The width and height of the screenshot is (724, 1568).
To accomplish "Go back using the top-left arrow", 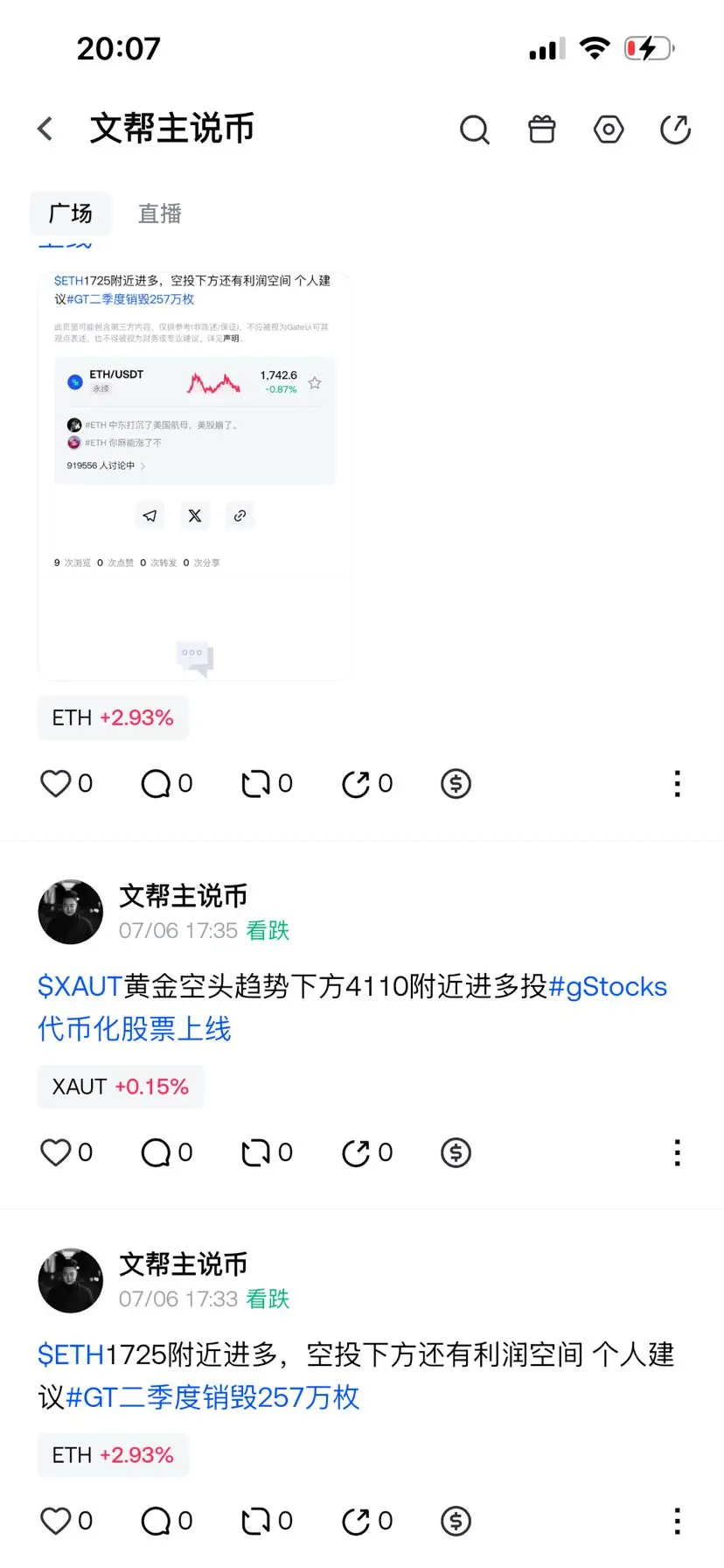I will [x=45, y=129].
